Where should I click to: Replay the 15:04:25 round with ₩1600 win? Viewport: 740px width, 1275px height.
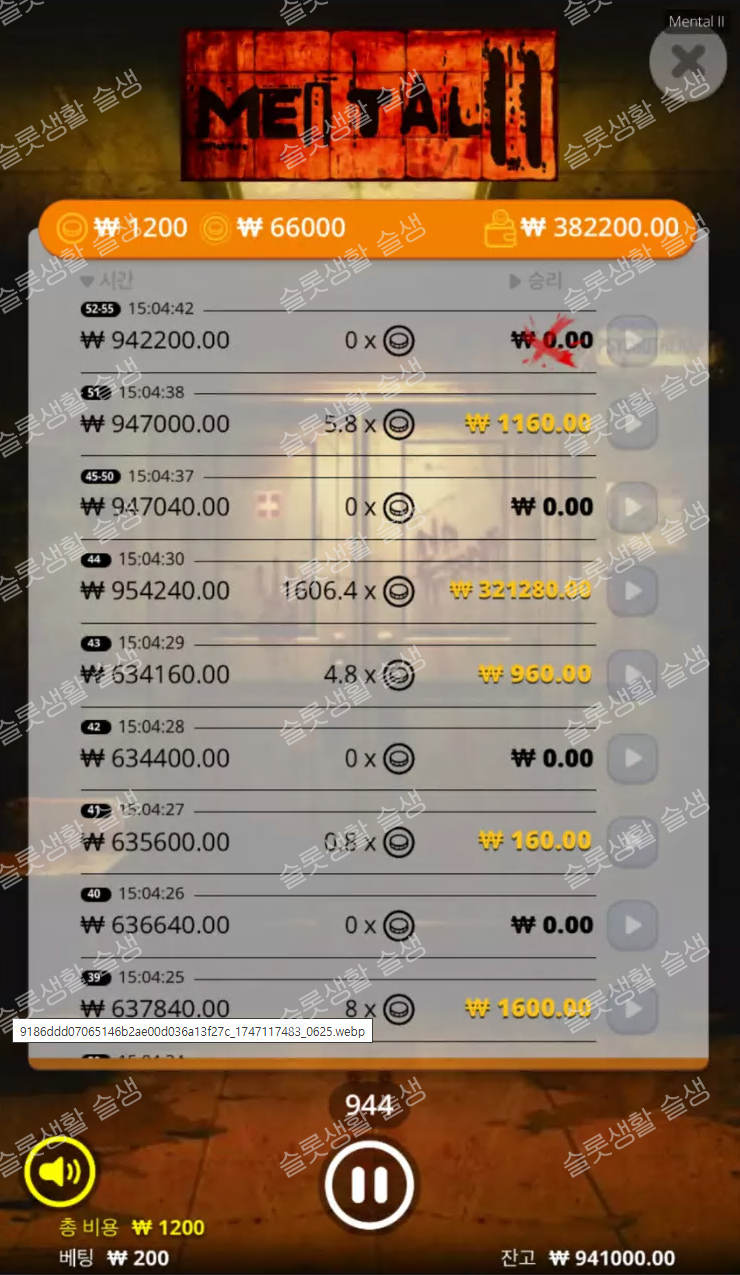(x=632, y=1008)
